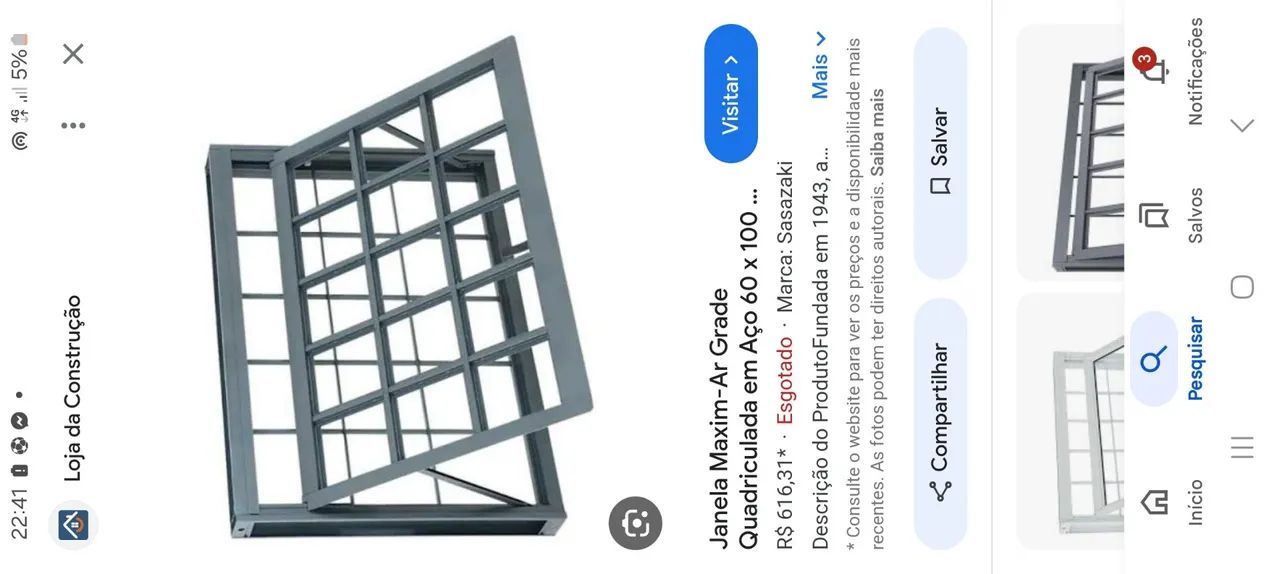Share the product via Compartilhar
The width and height of the screenshot is (1280, 574).
click(x=939, y=422)
